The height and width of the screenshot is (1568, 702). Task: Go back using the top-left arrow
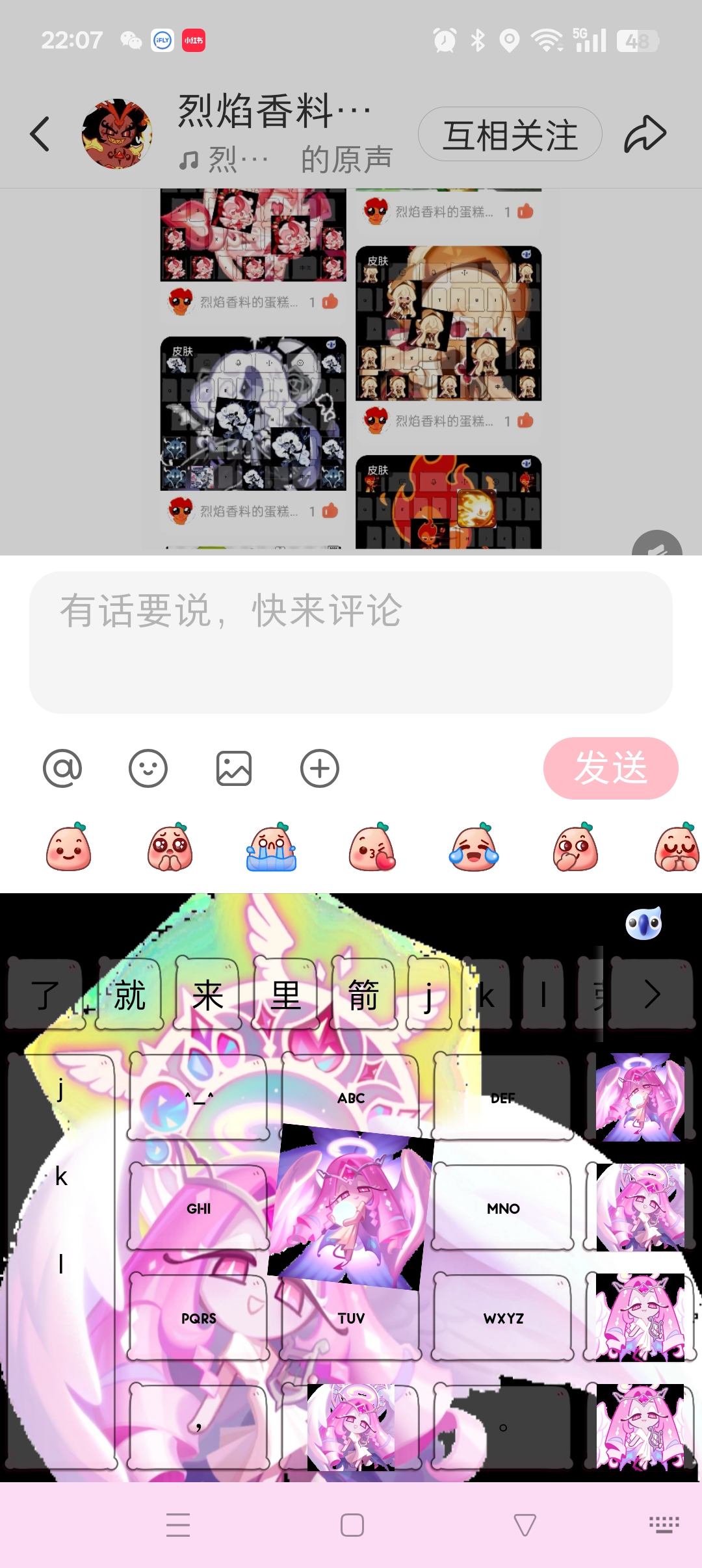click(x=40, y=134)
